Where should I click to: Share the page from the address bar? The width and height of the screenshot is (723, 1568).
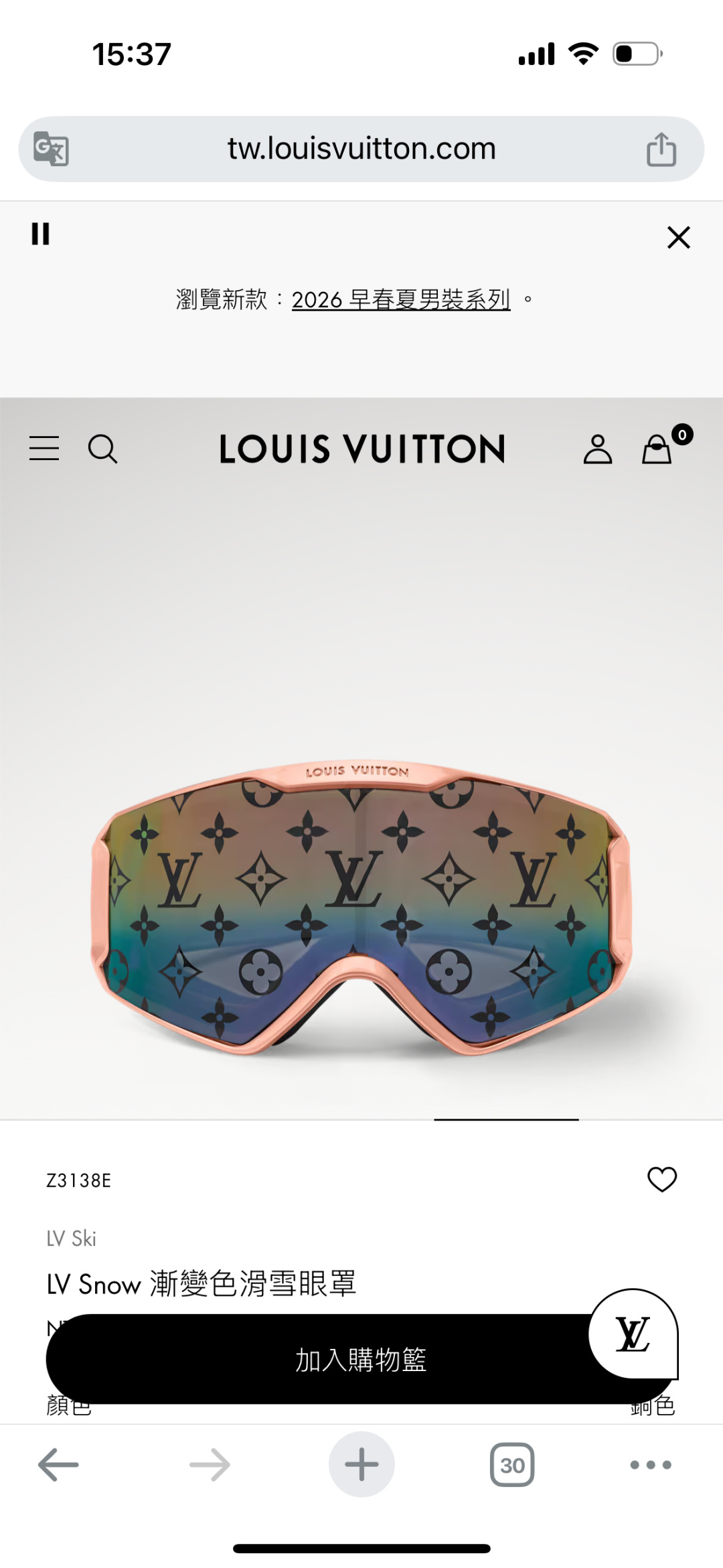click(661, 149)
